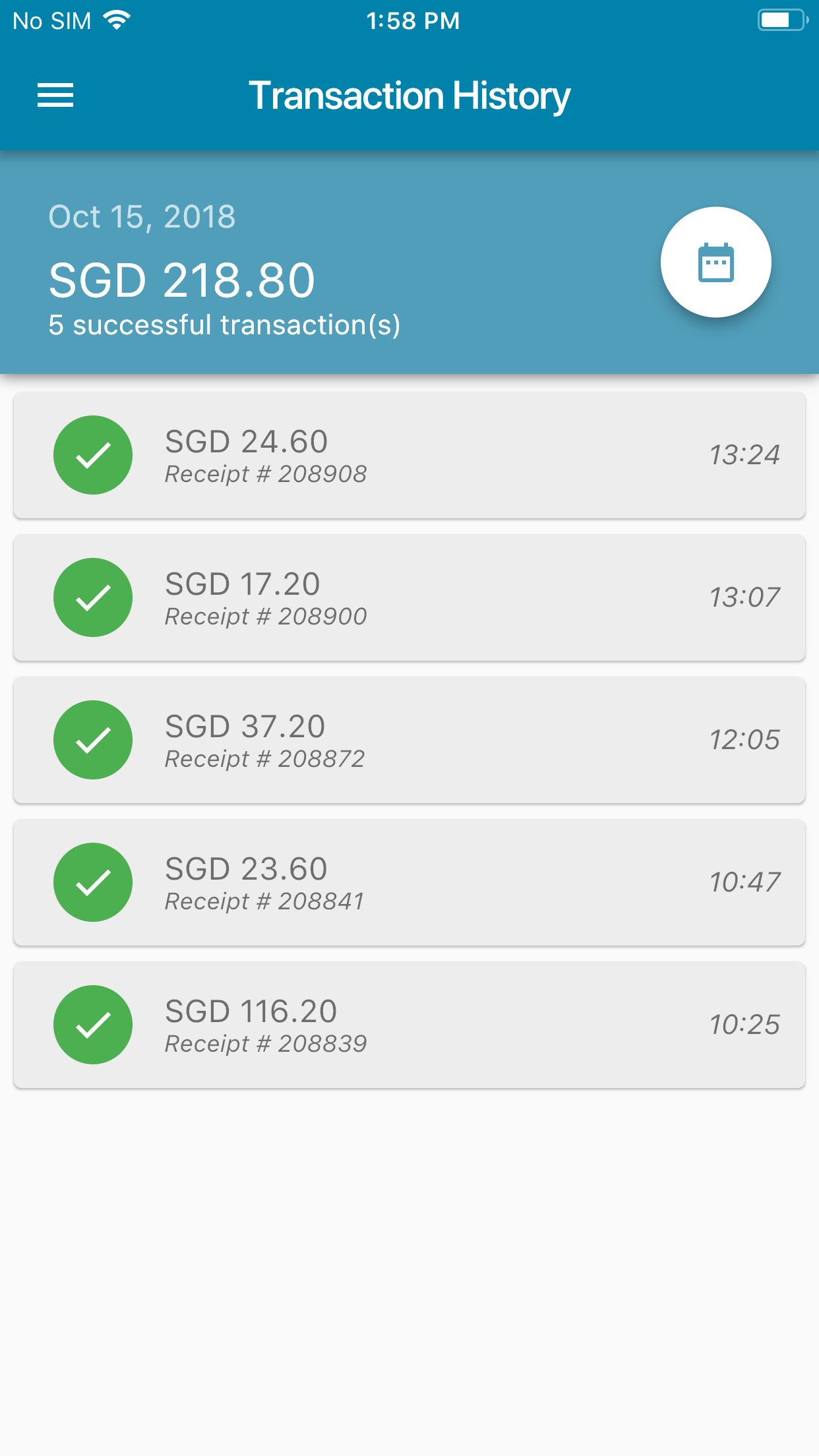Click the green checkmark on SGD 17.20 transaction

pyautogui.click(x=92, y=597)
